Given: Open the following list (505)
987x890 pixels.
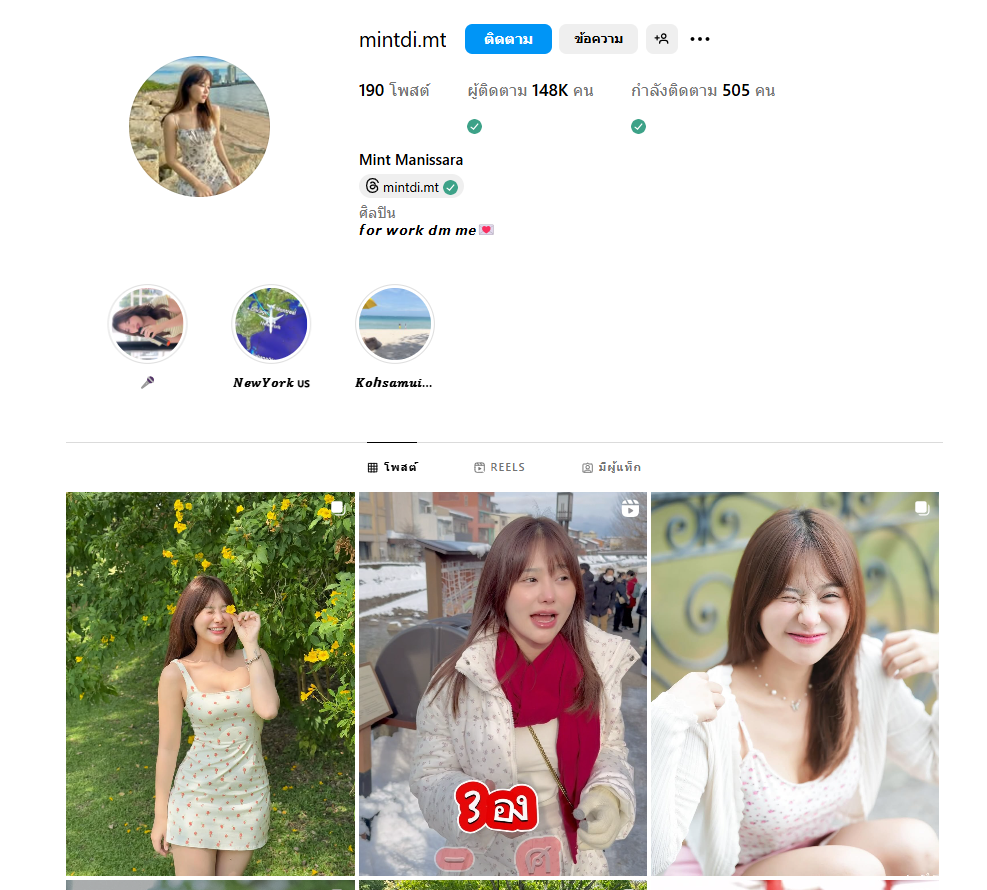Looking at the screenshot, I should click(x=703, y=91).
